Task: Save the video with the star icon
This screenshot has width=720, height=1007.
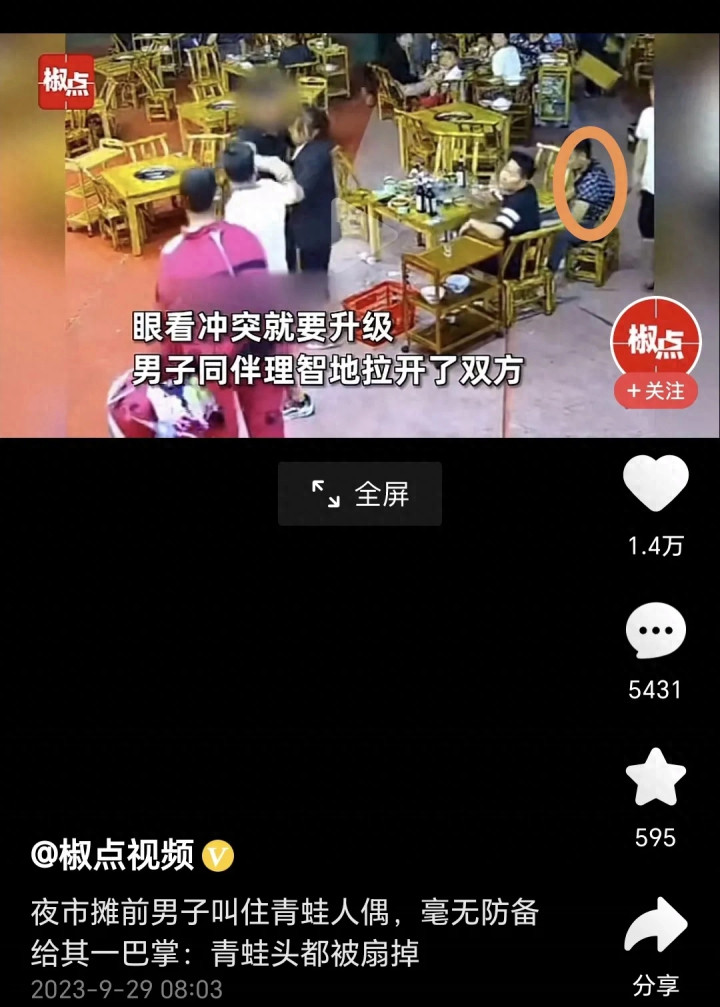Action: [656, 778]
